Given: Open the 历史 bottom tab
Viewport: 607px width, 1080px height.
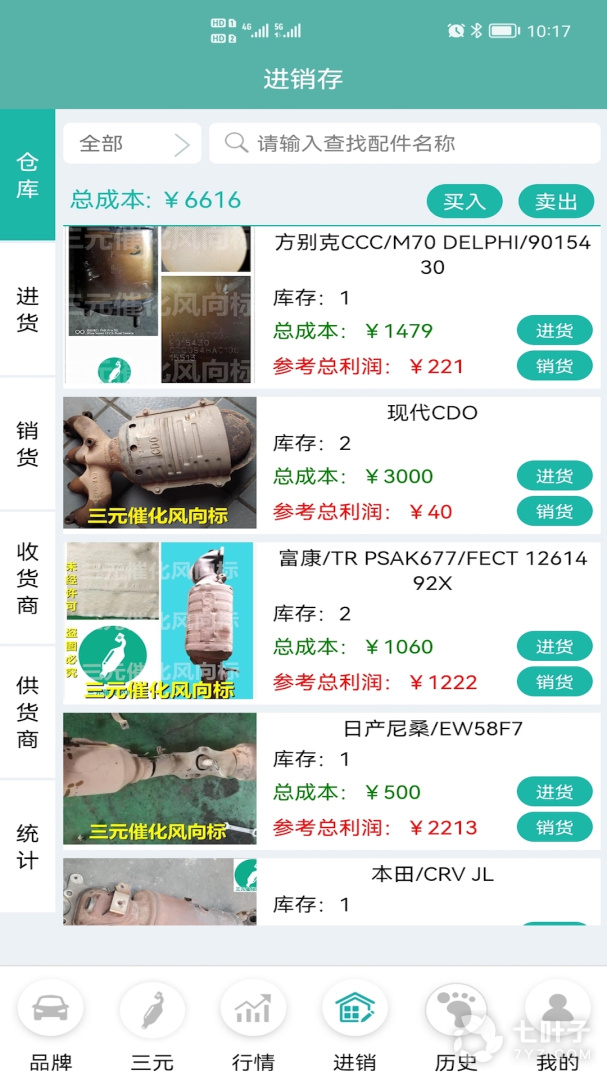Looking at the screenshot, I should [456, 1025].
